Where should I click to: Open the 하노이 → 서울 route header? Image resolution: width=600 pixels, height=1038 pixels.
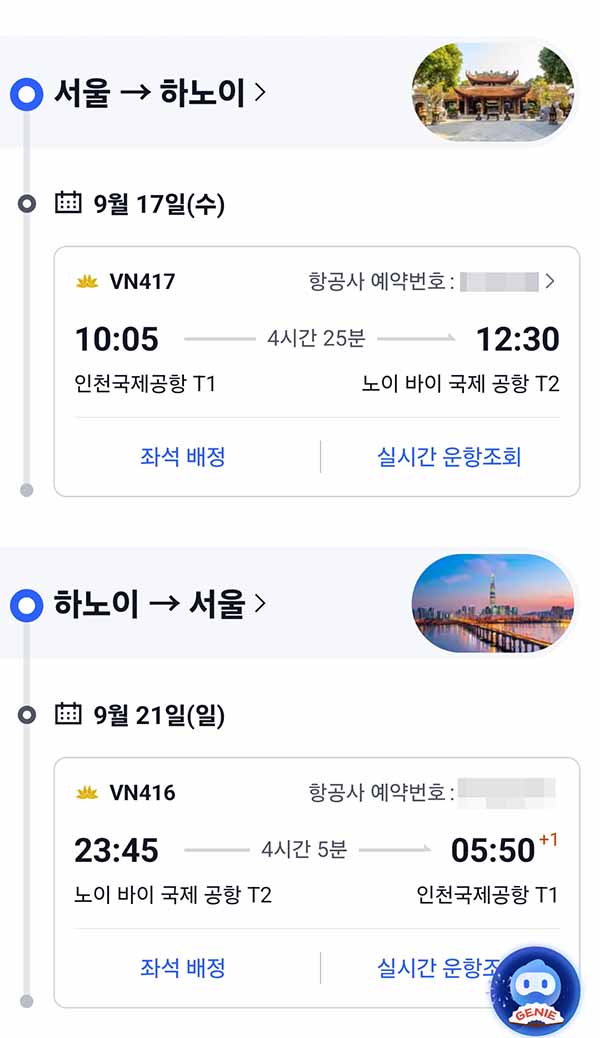coord(160,605)
